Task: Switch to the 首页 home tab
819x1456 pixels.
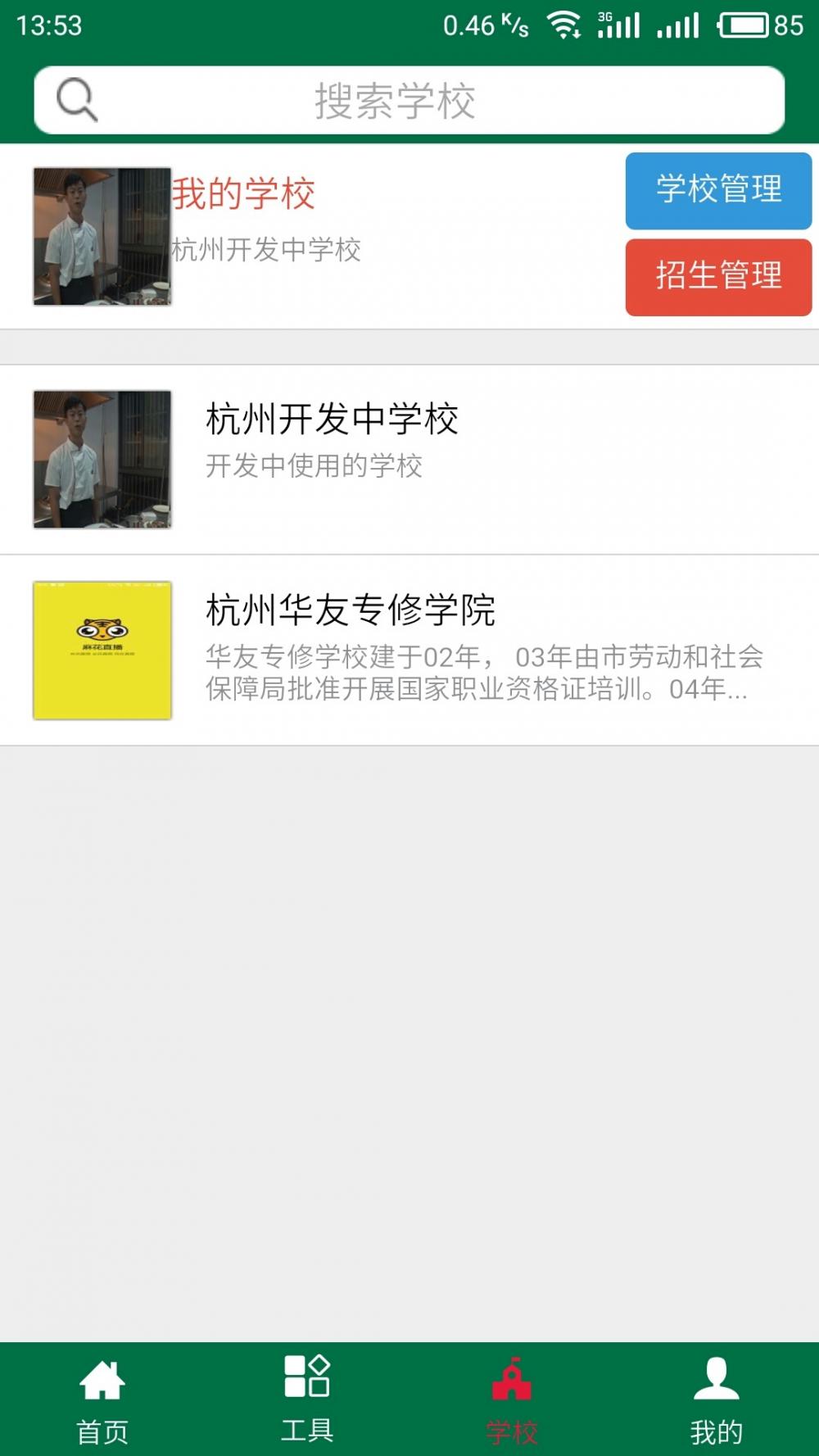Action: [x=102, y=1400]
